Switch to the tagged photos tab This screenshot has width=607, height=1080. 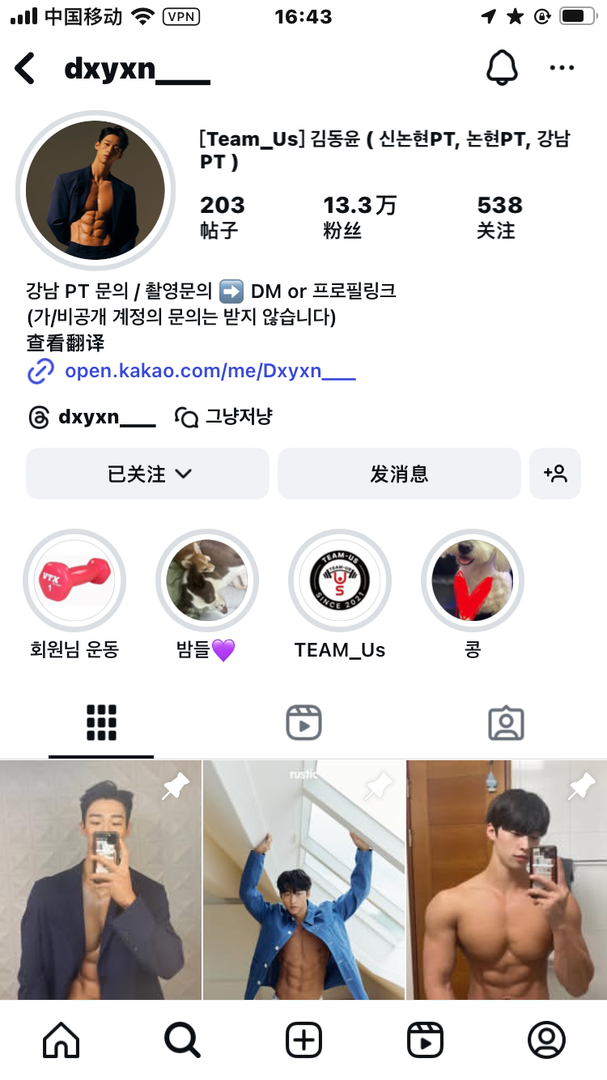(506, 722)
